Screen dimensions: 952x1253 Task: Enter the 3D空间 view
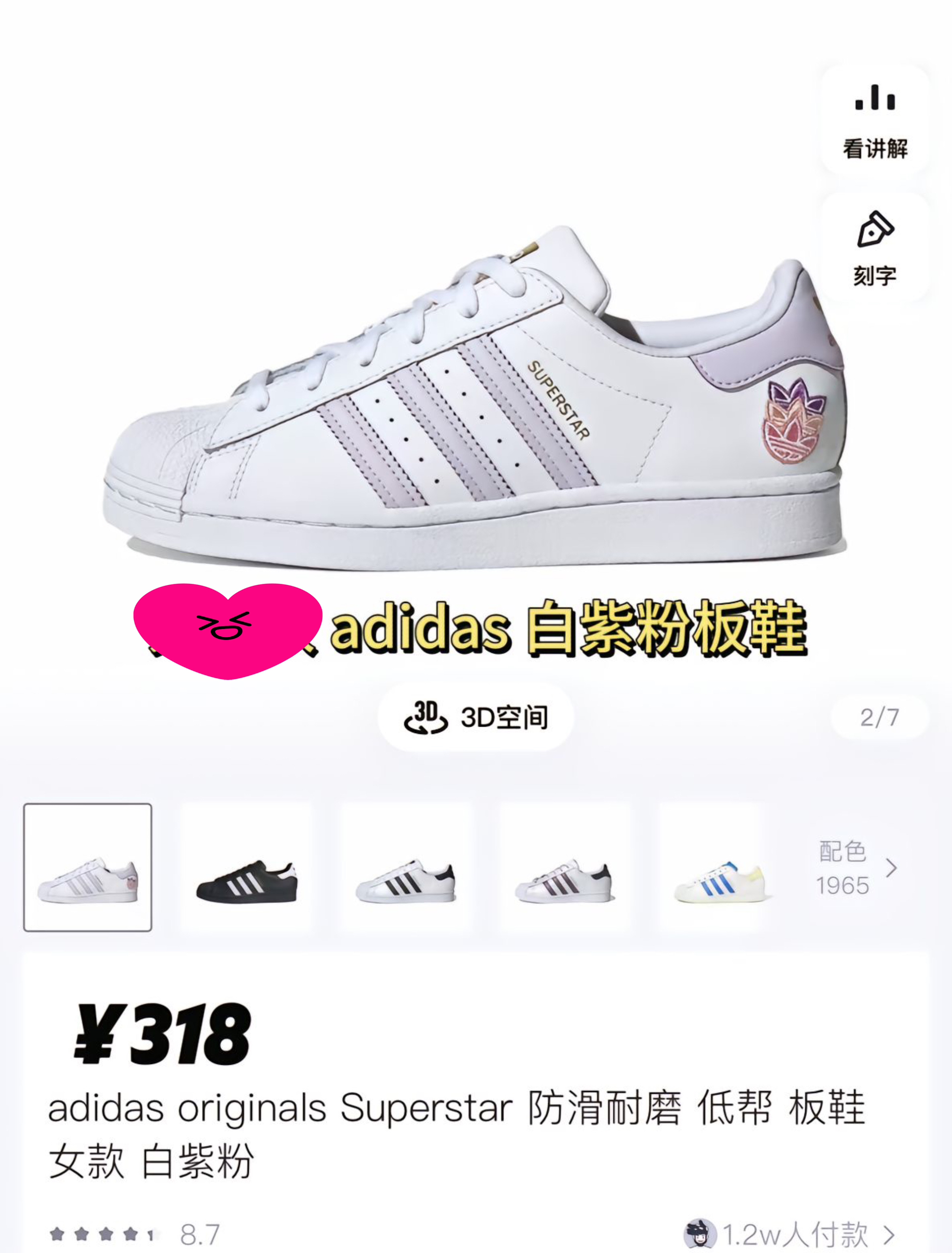(x=476, y=718)
